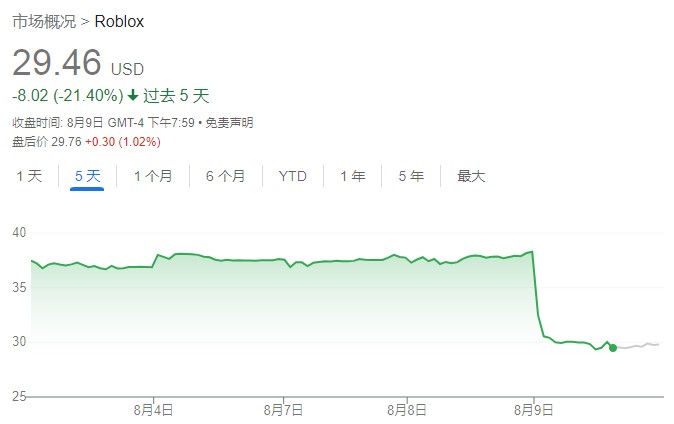Viewport: 674px width, 424px height.
Task: Select the 5 天 chart range
Action: pyautogui.click(x=87, y=176)
